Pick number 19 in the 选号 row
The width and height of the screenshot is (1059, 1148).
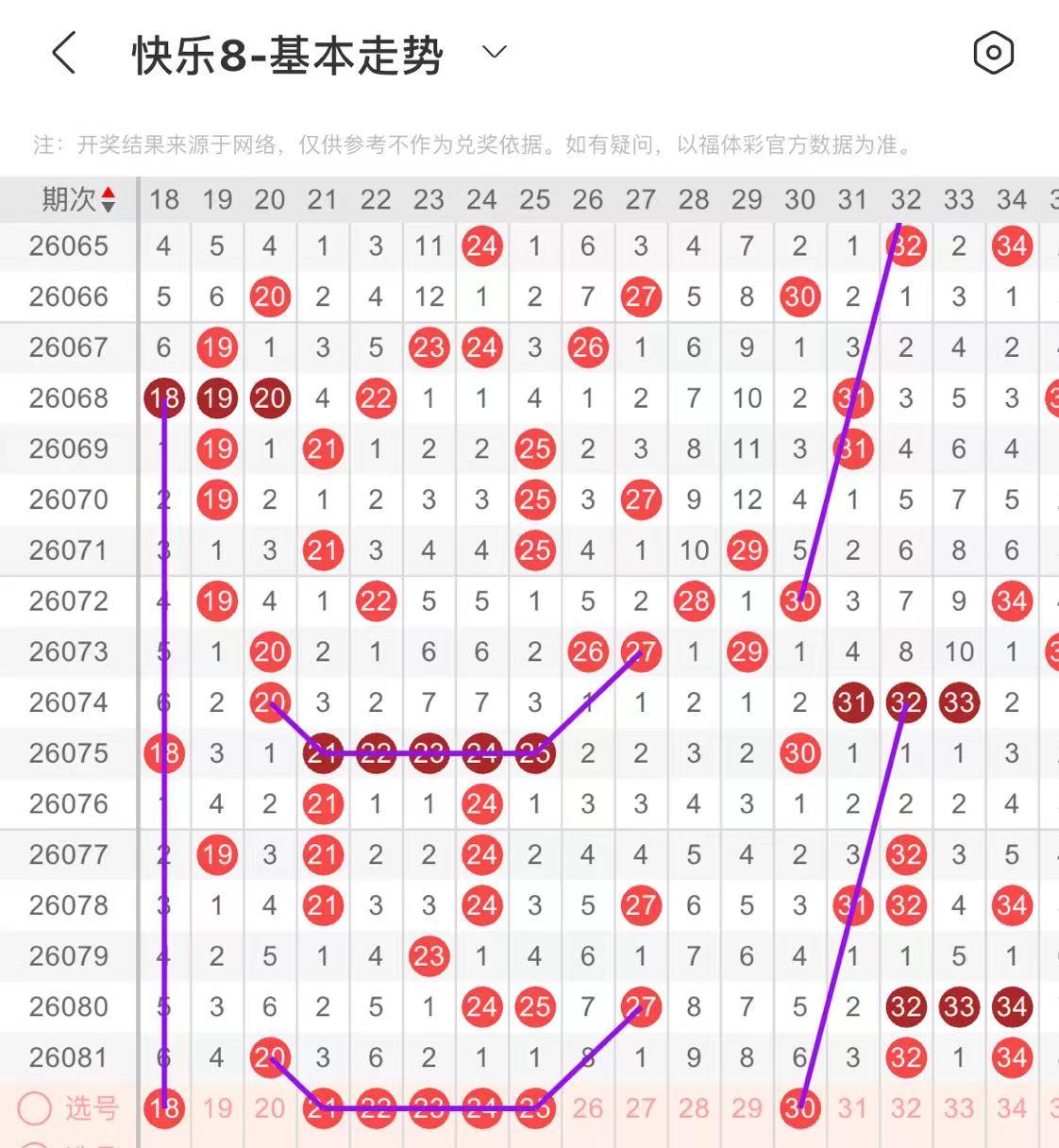tap(217, 1107)
